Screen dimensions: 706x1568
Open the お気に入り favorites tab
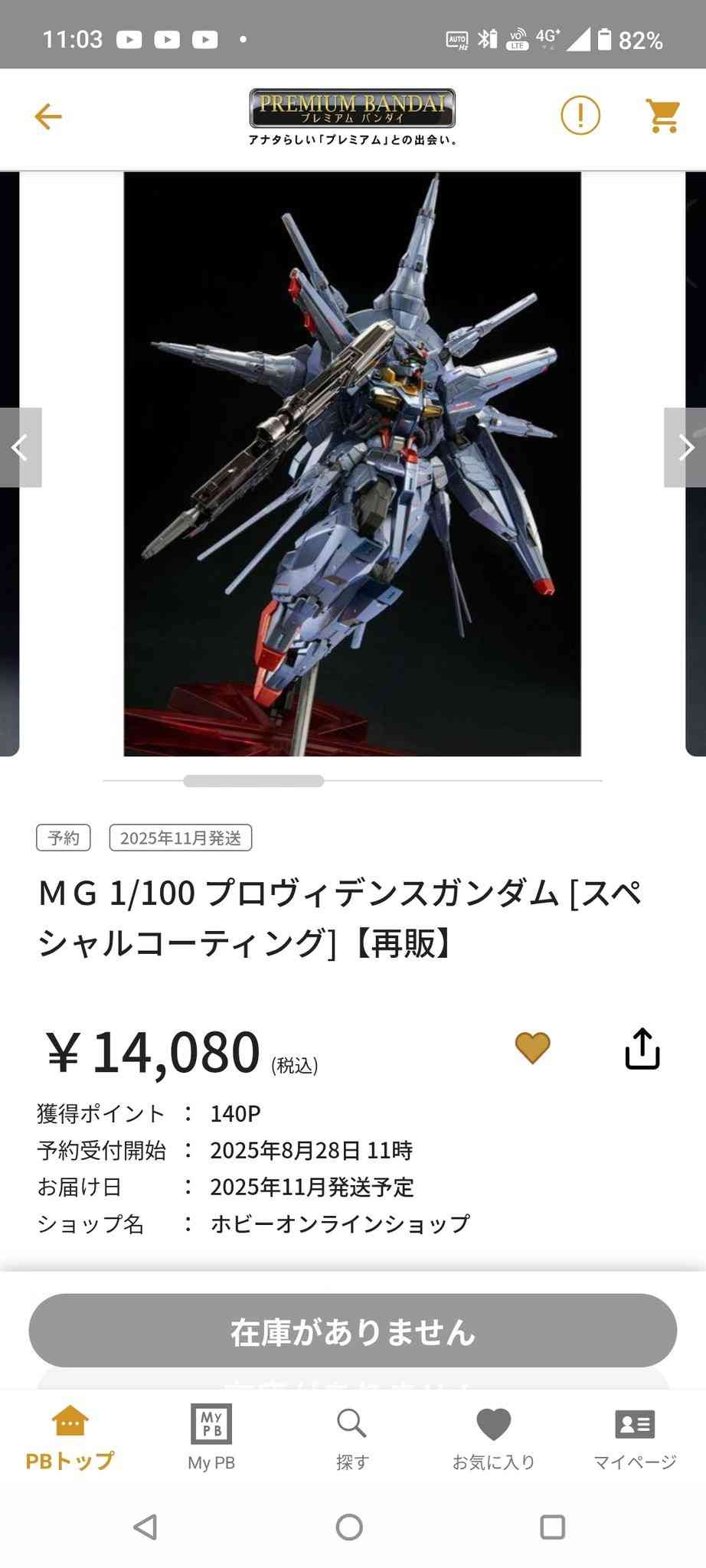493,1439
